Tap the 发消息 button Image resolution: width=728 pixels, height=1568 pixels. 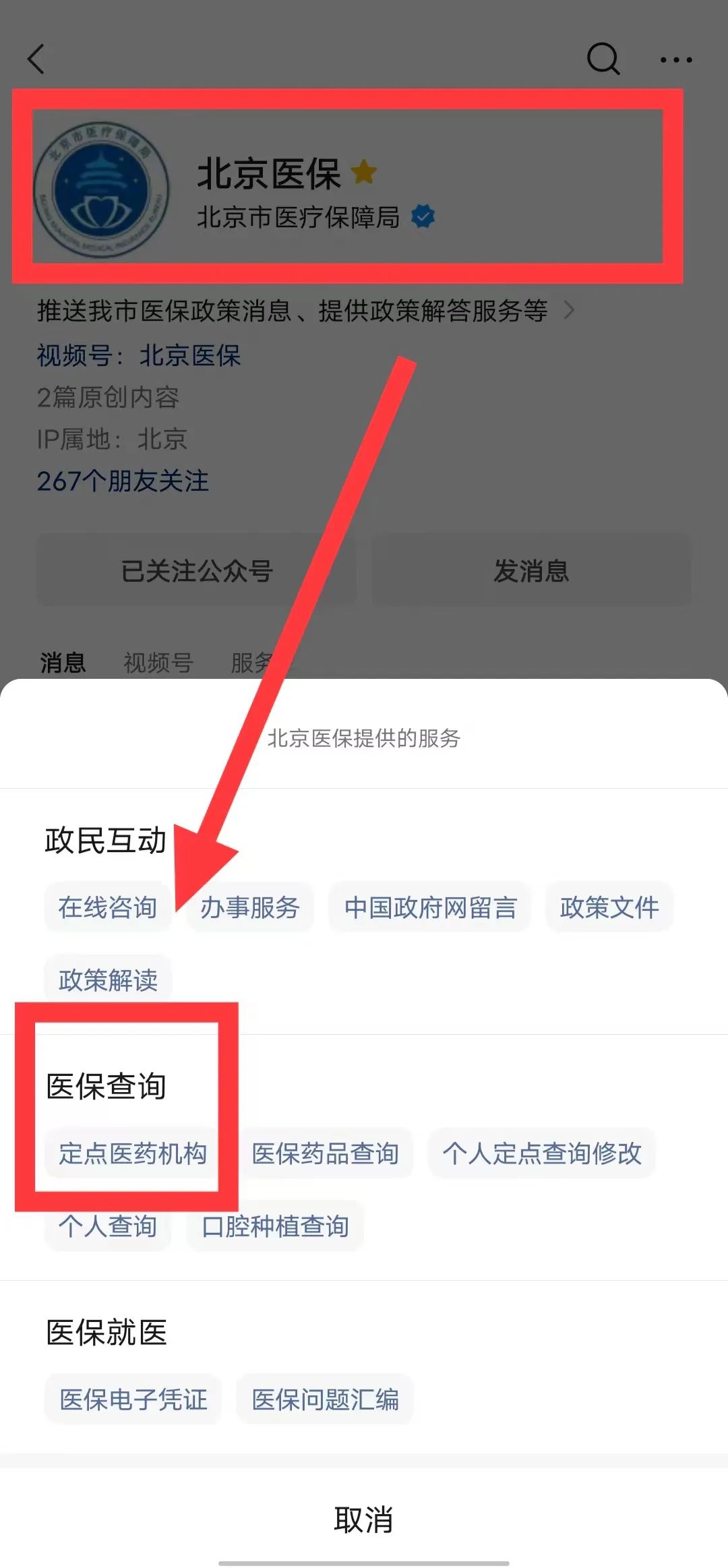pos(531,570)
